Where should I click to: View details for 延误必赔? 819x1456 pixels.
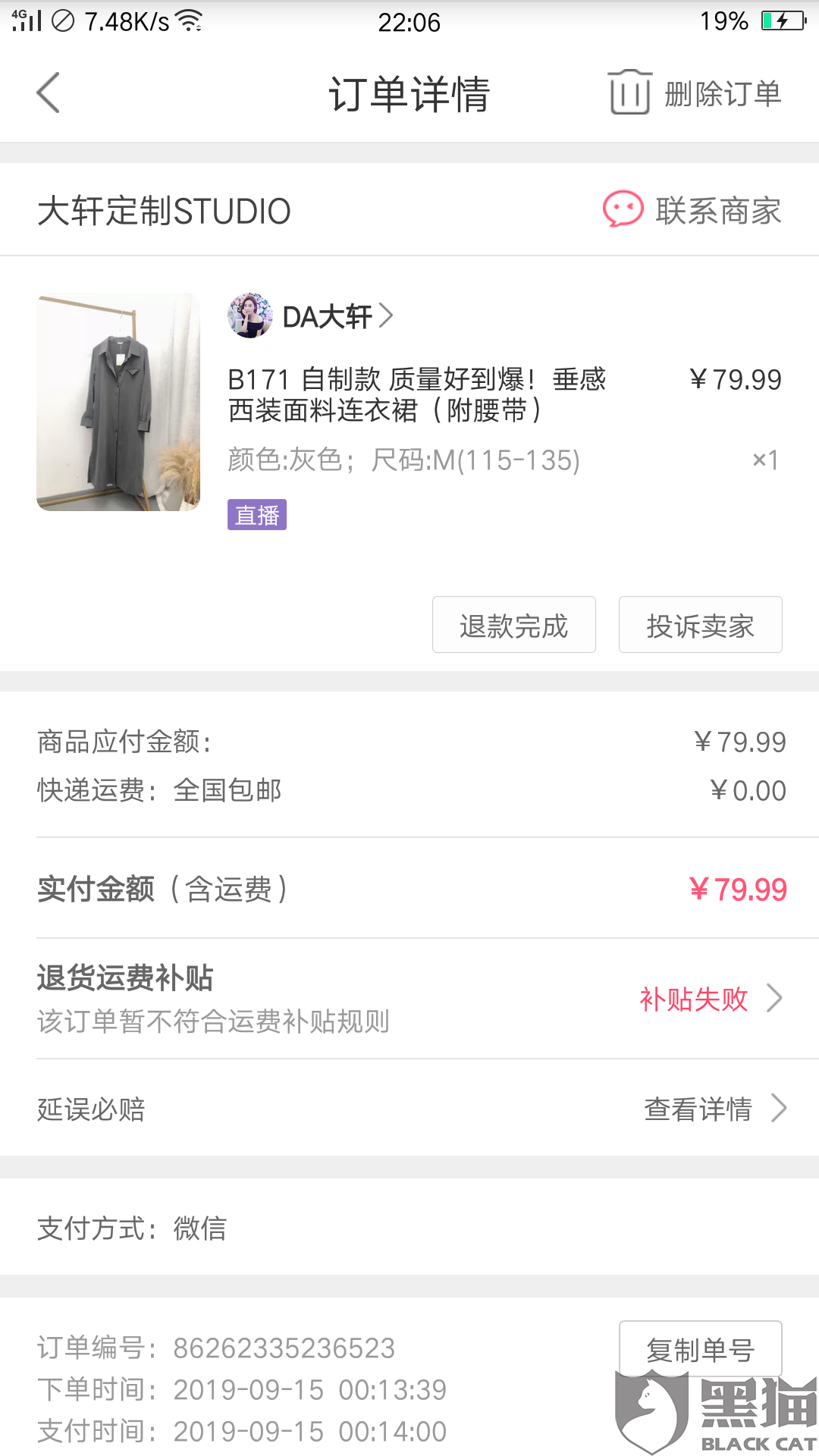coord(714,1109)
